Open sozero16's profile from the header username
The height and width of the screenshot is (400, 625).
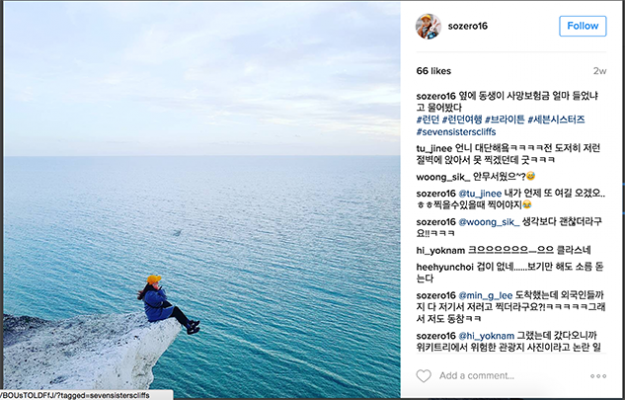pyautogui.click(x=469, y=26)
